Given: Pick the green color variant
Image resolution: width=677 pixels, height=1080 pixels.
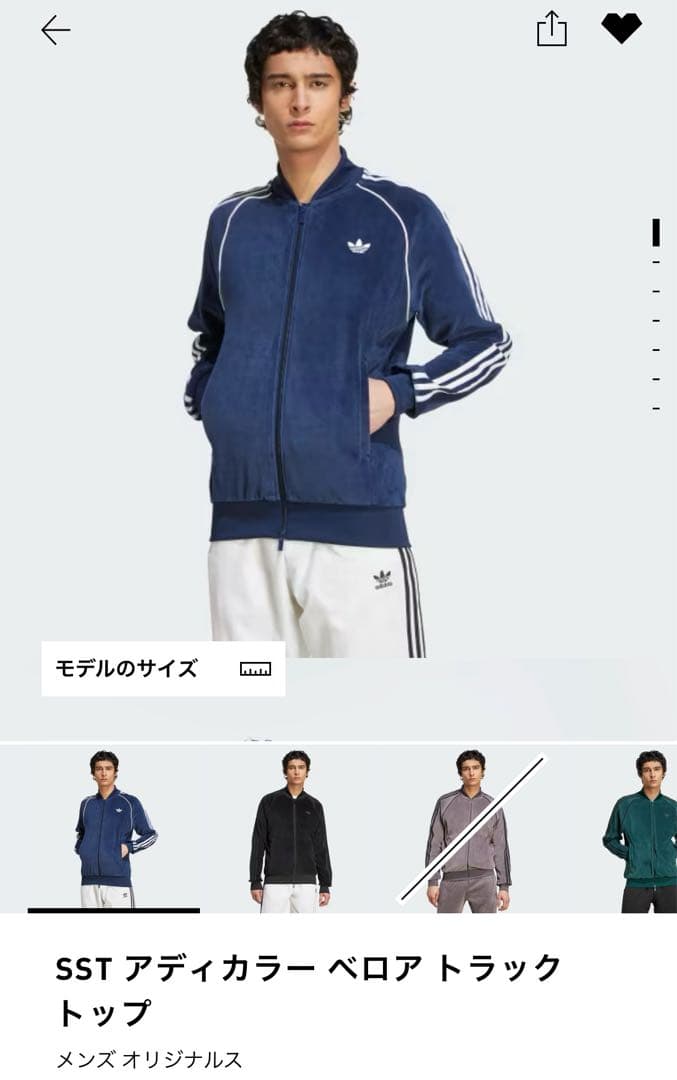Looking at the screenshot, I should point(640,829).
